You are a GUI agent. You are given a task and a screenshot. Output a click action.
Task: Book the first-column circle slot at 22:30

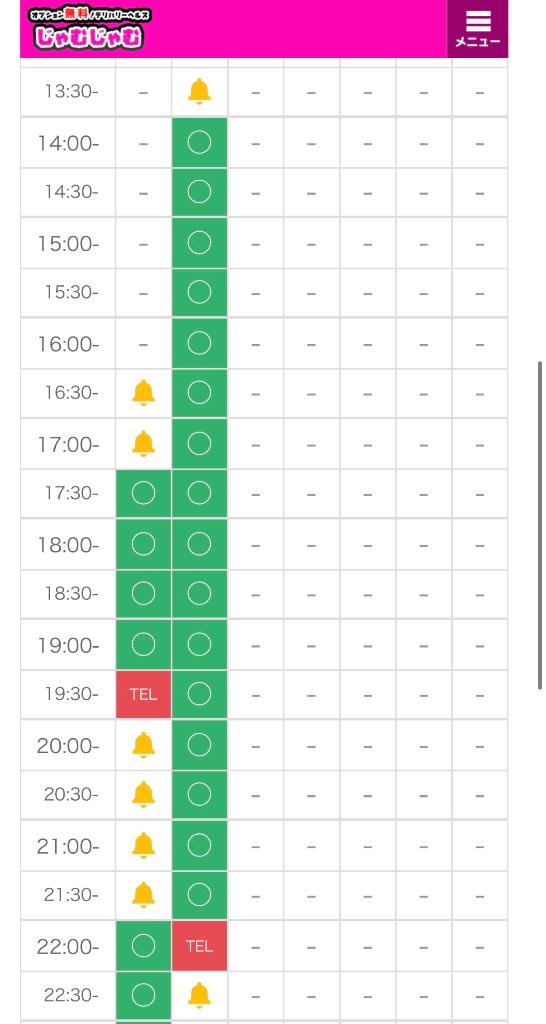point(144,995)
